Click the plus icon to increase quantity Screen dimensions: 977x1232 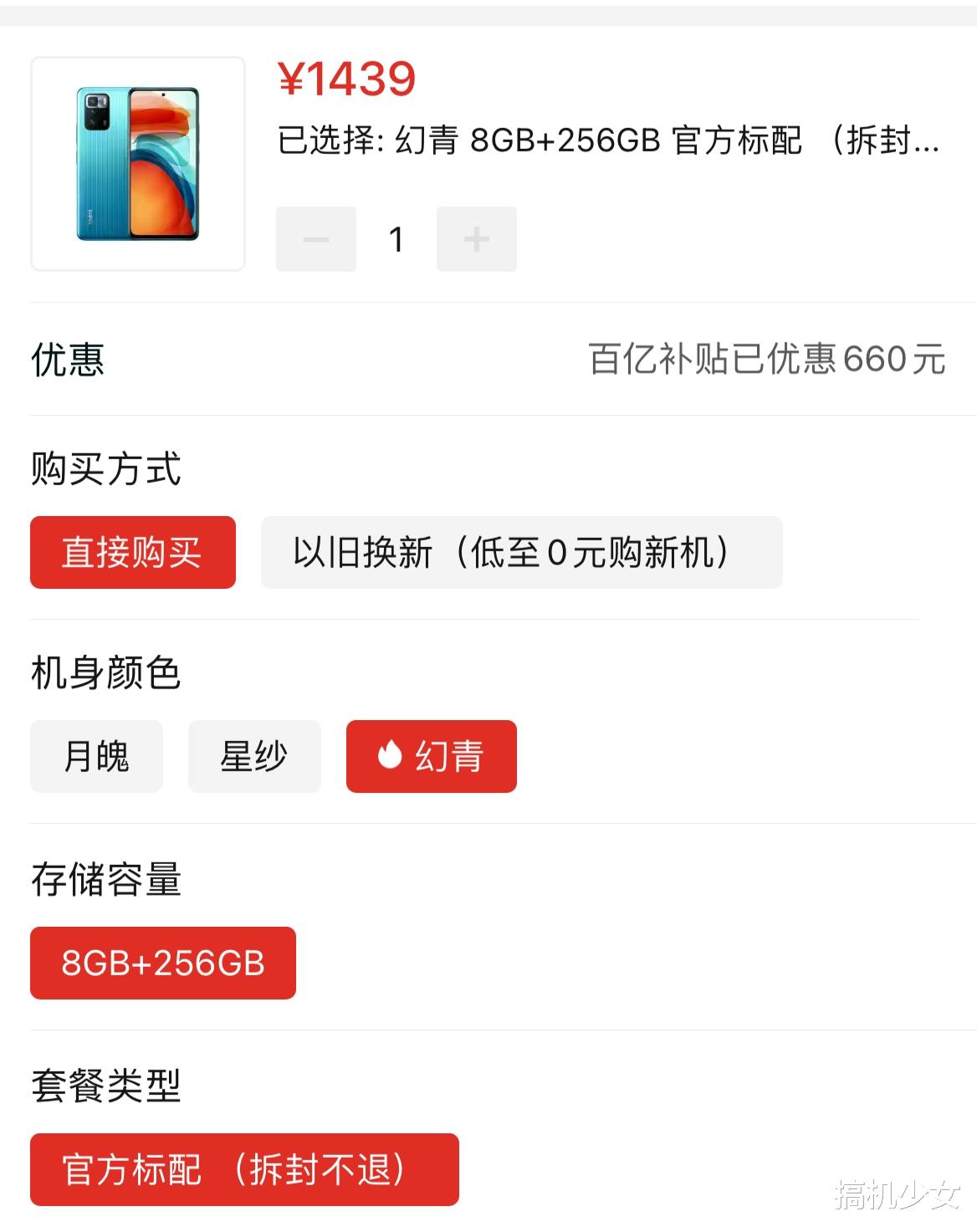[x=476, y=238]
